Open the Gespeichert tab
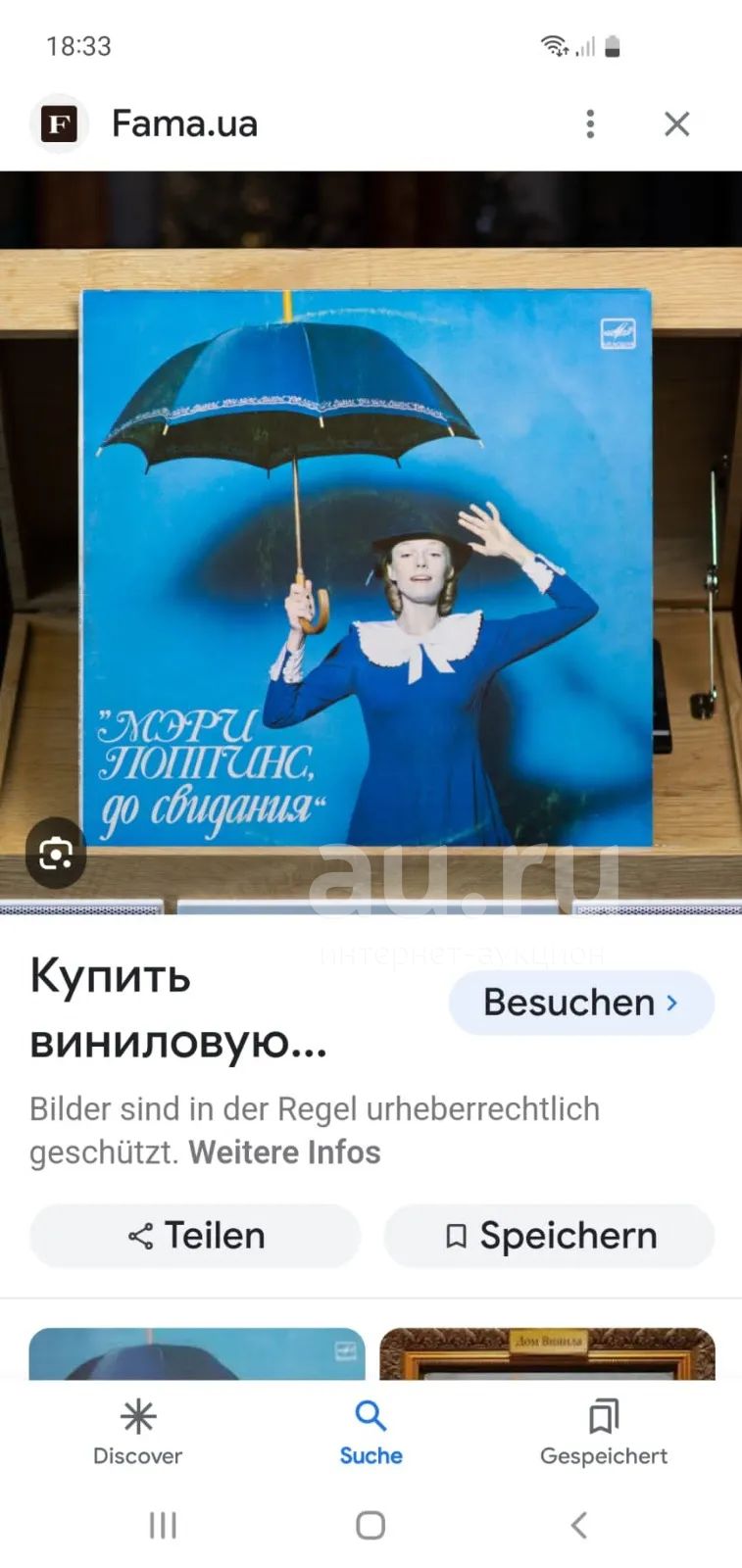The height and width of the screenshot is (1568, 742). point(604,1433)
